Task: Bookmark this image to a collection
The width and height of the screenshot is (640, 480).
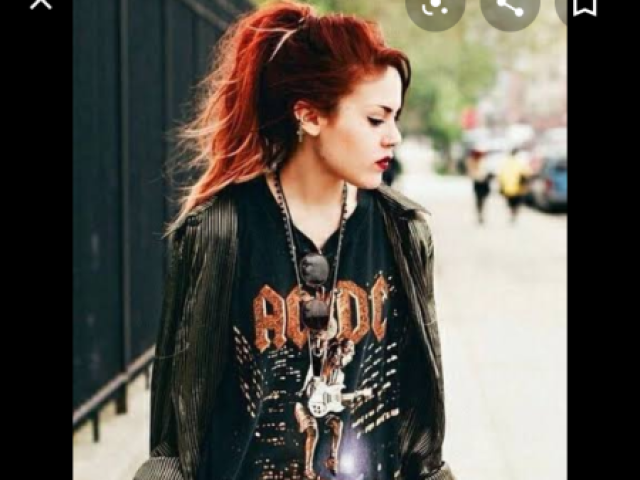Action: tap(584, 6)
